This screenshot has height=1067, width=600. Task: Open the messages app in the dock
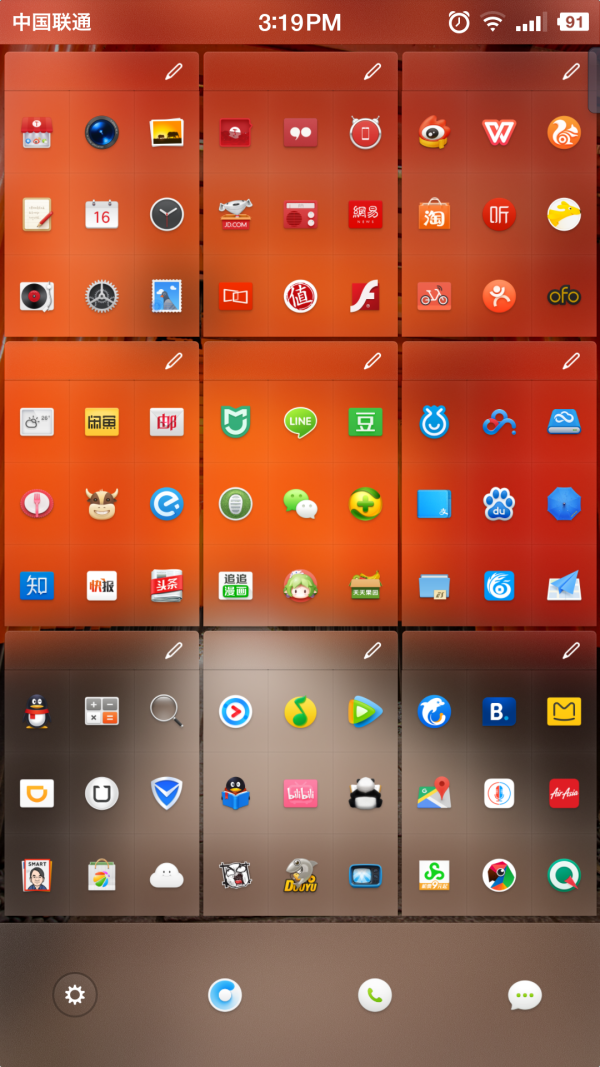524,995
